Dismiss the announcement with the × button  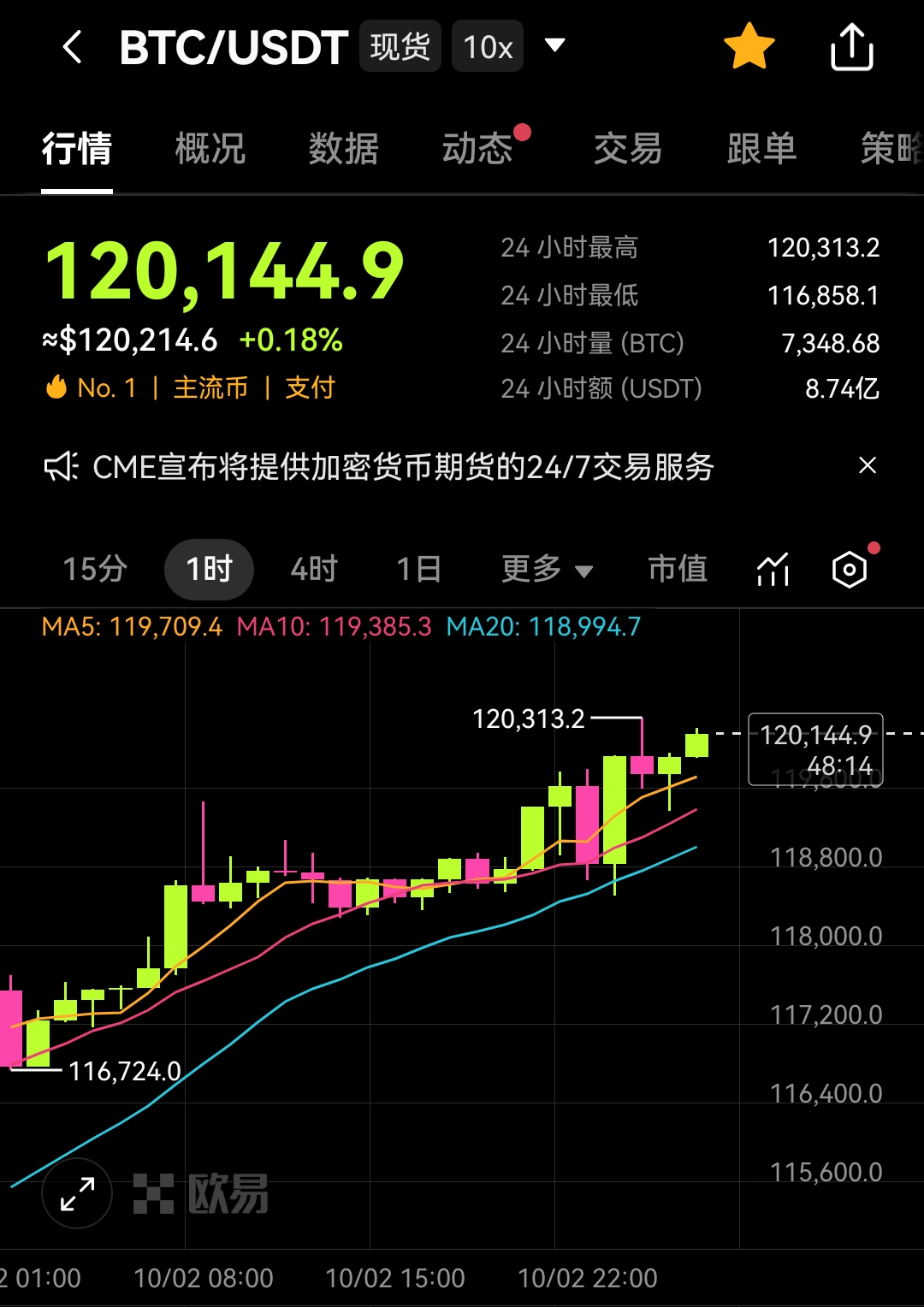click(868, 465)
